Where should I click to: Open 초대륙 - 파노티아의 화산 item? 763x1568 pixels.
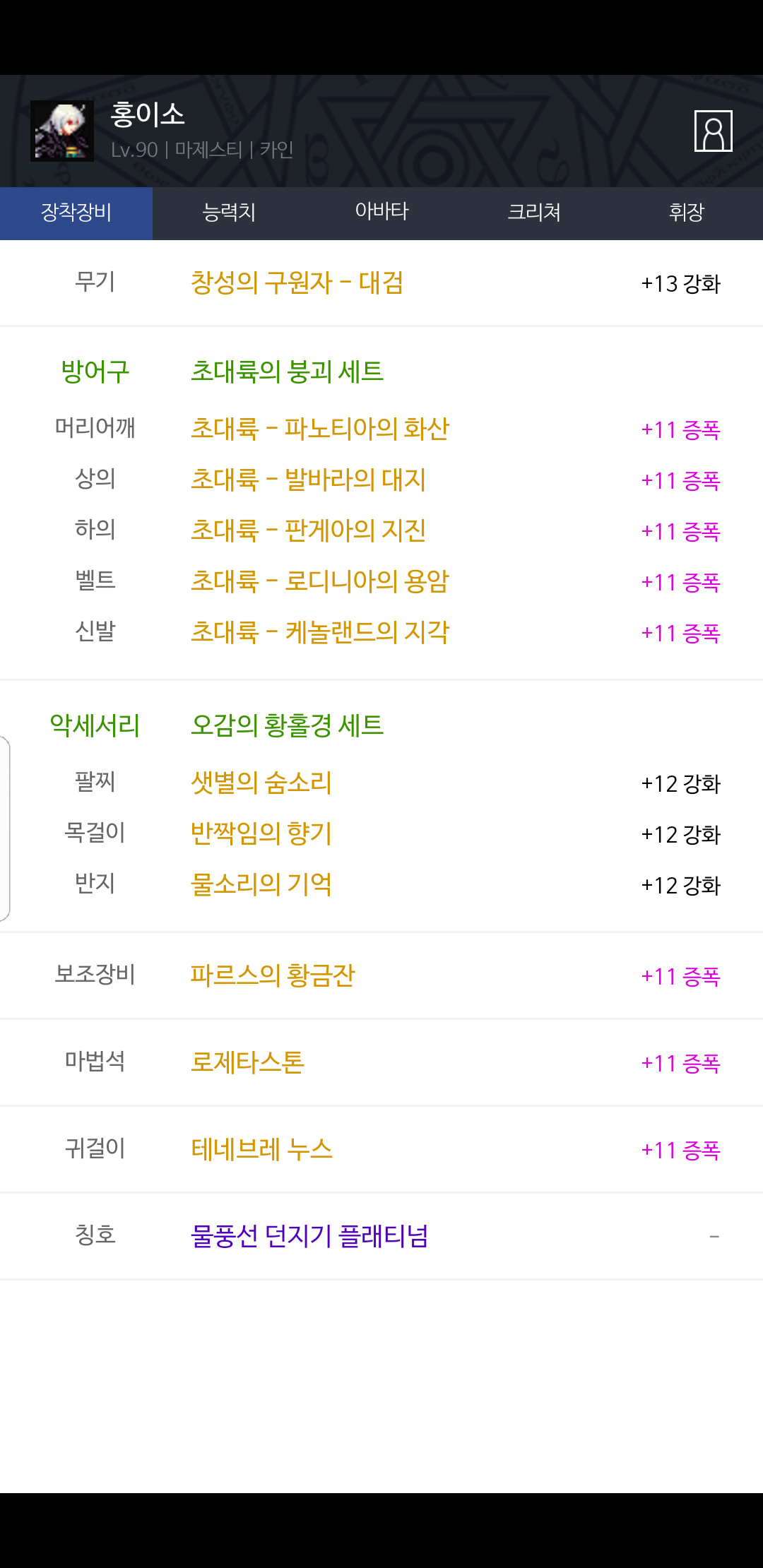(x=320, y=429)
